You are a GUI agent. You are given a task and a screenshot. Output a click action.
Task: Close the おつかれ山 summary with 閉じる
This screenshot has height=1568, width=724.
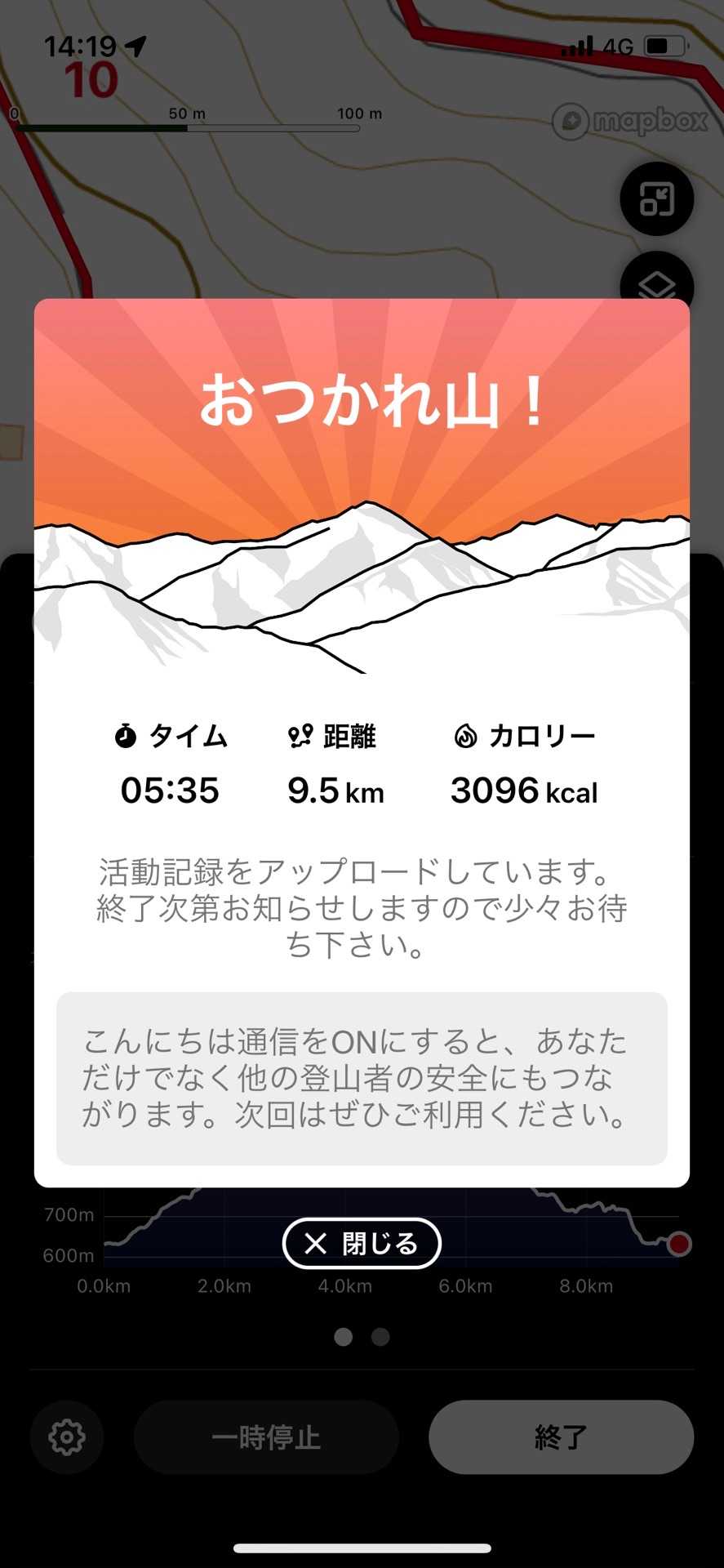point(362,1243)
